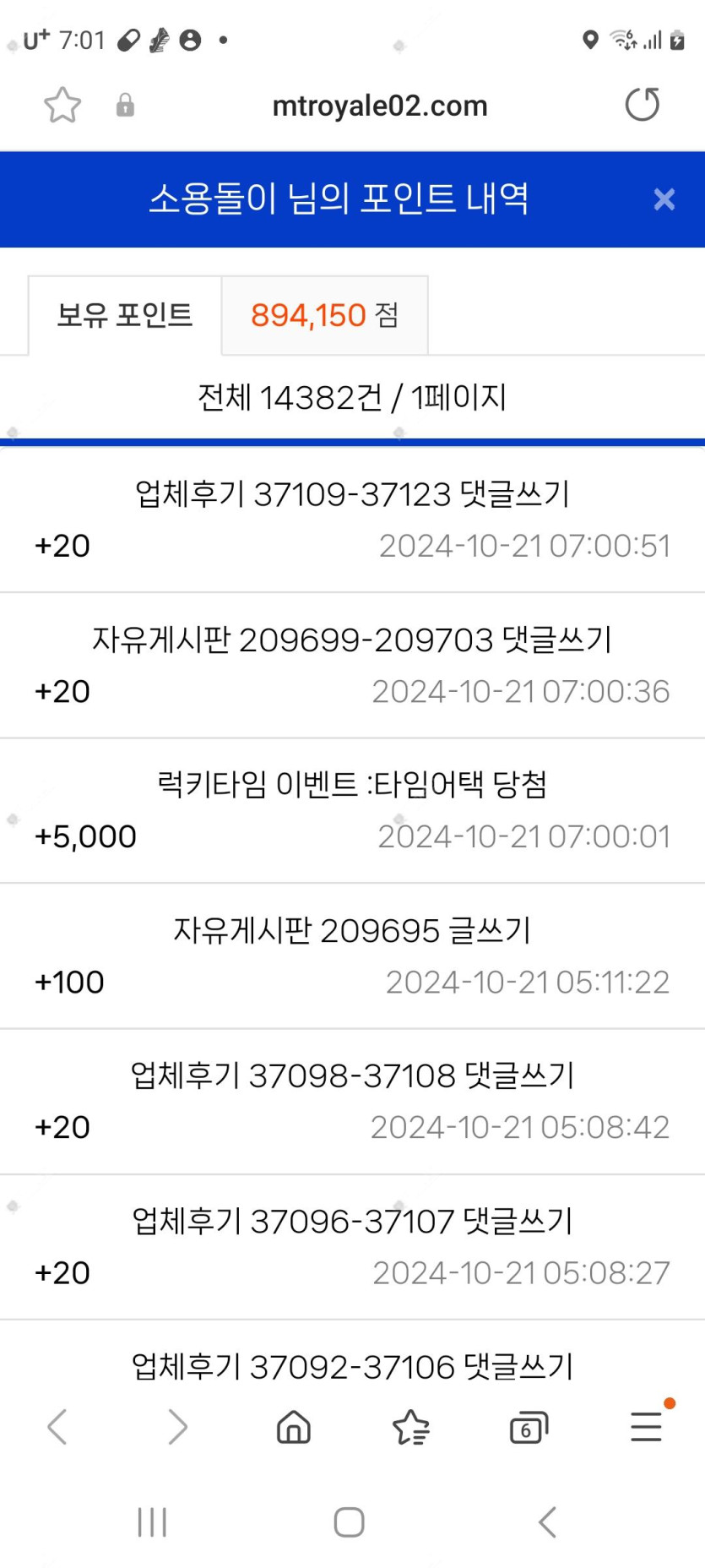
Task: Show the 6 open tabs
Action: click(x=529, y=1428)
